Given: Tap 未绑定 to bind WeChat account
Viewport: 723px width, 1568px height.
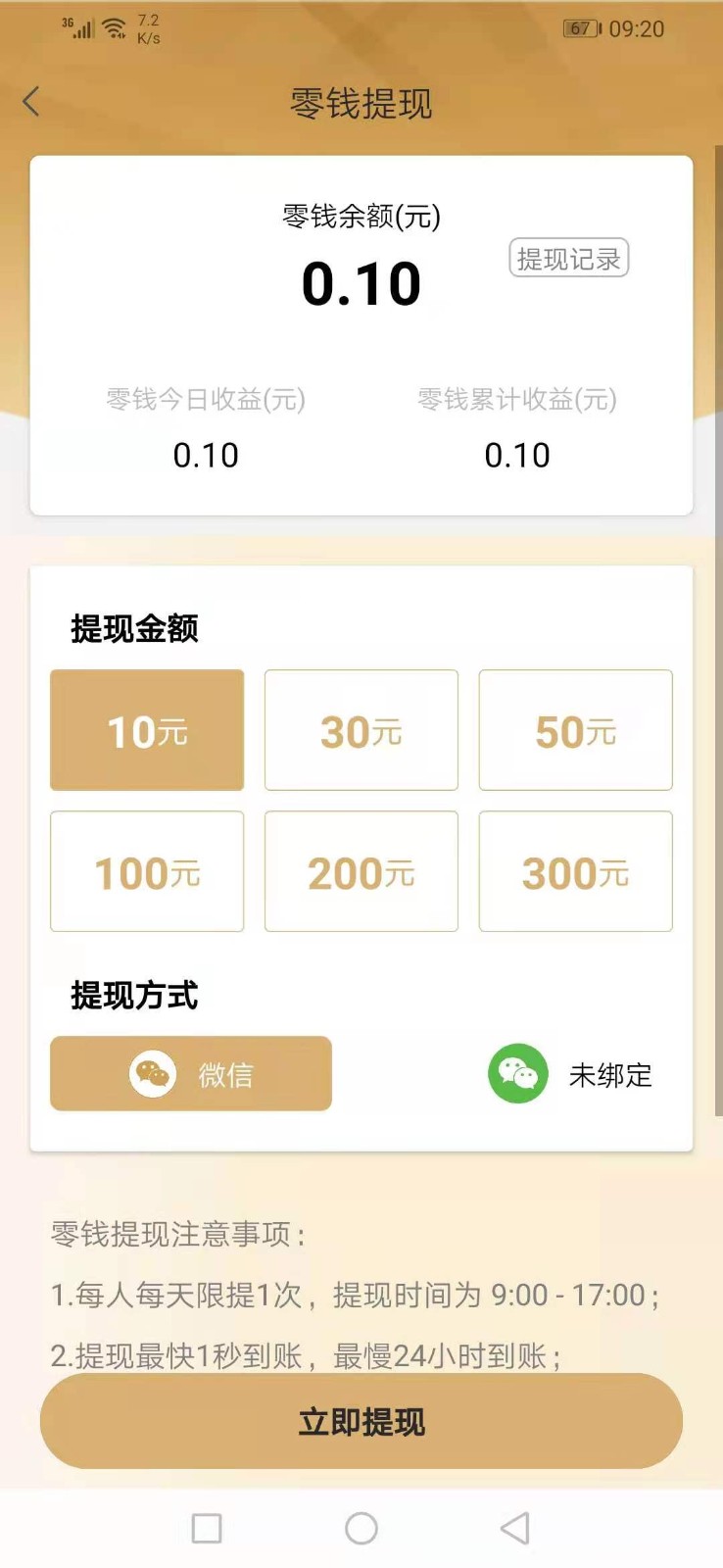Looking at the screenshot, I should click(x=609, y=1075).
